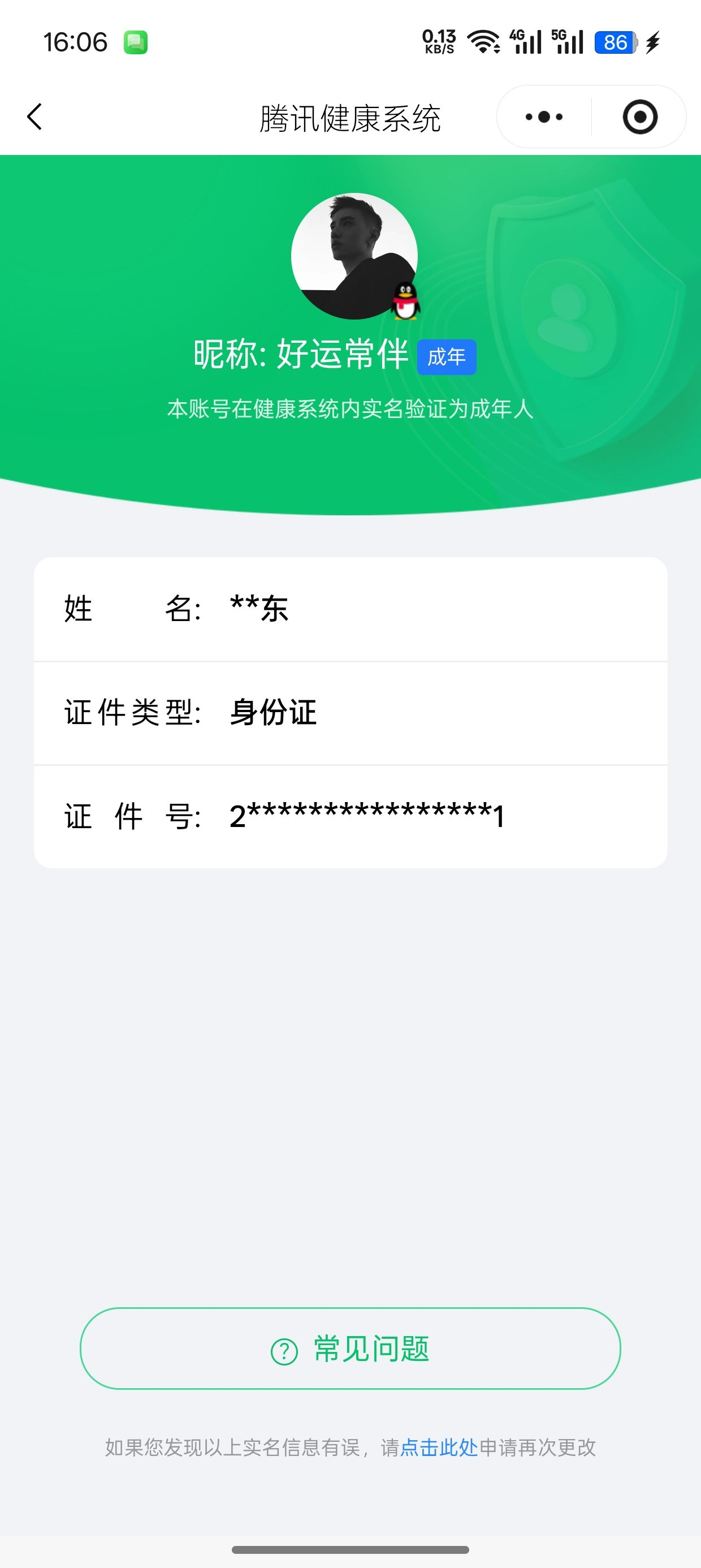Tap the messaging app icon in status bar
Viewport: 701px width, 1568px height.
[x=137, y=41]
